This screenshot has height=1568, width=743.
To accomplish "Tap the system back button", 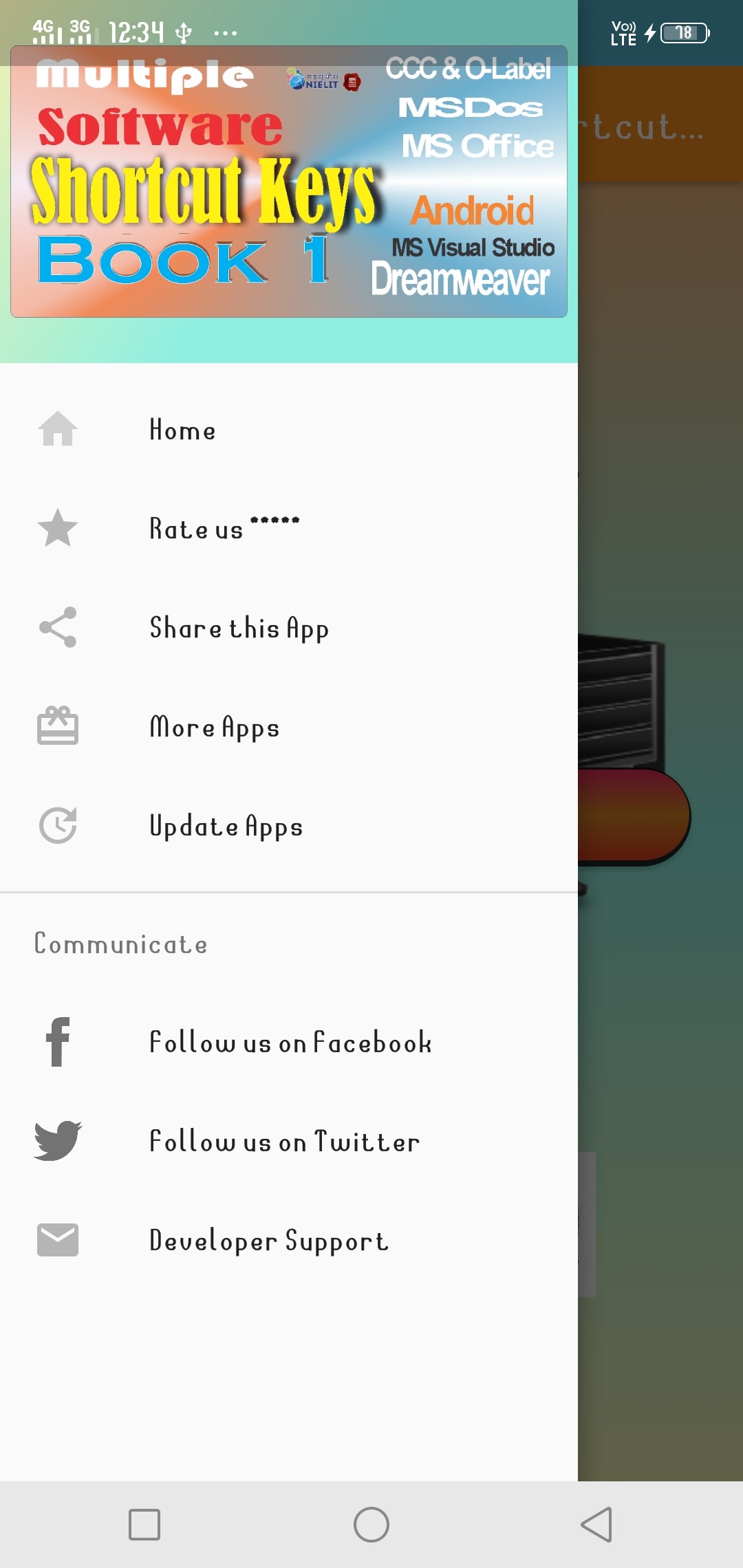I will [596, 1525].
